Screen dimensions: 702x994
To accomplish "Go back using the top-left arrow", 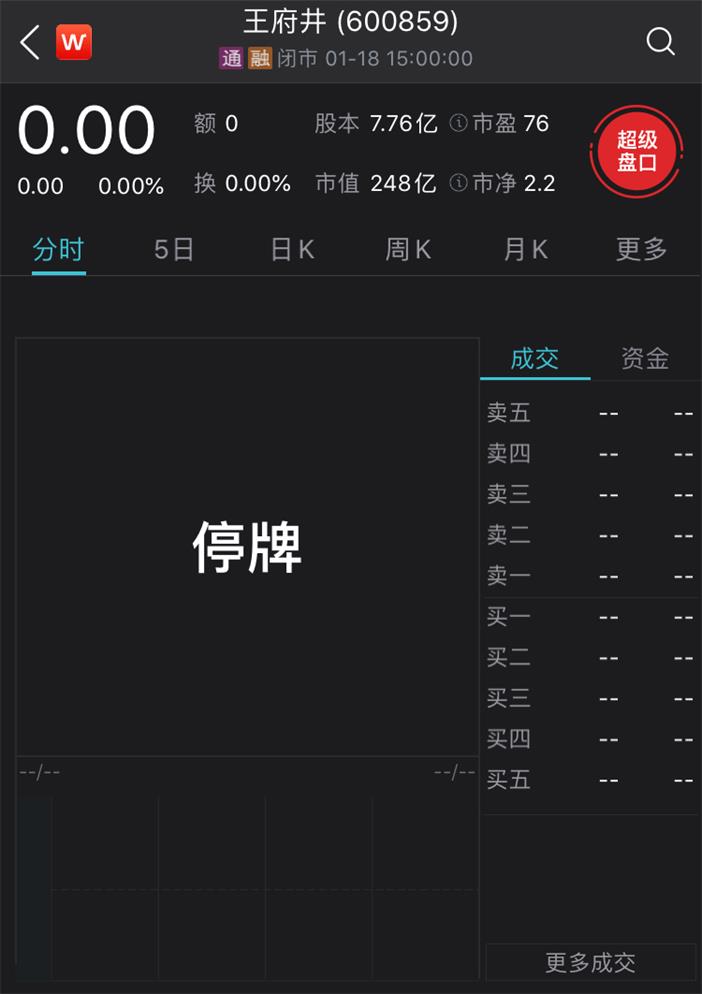I will click(30, 42).
